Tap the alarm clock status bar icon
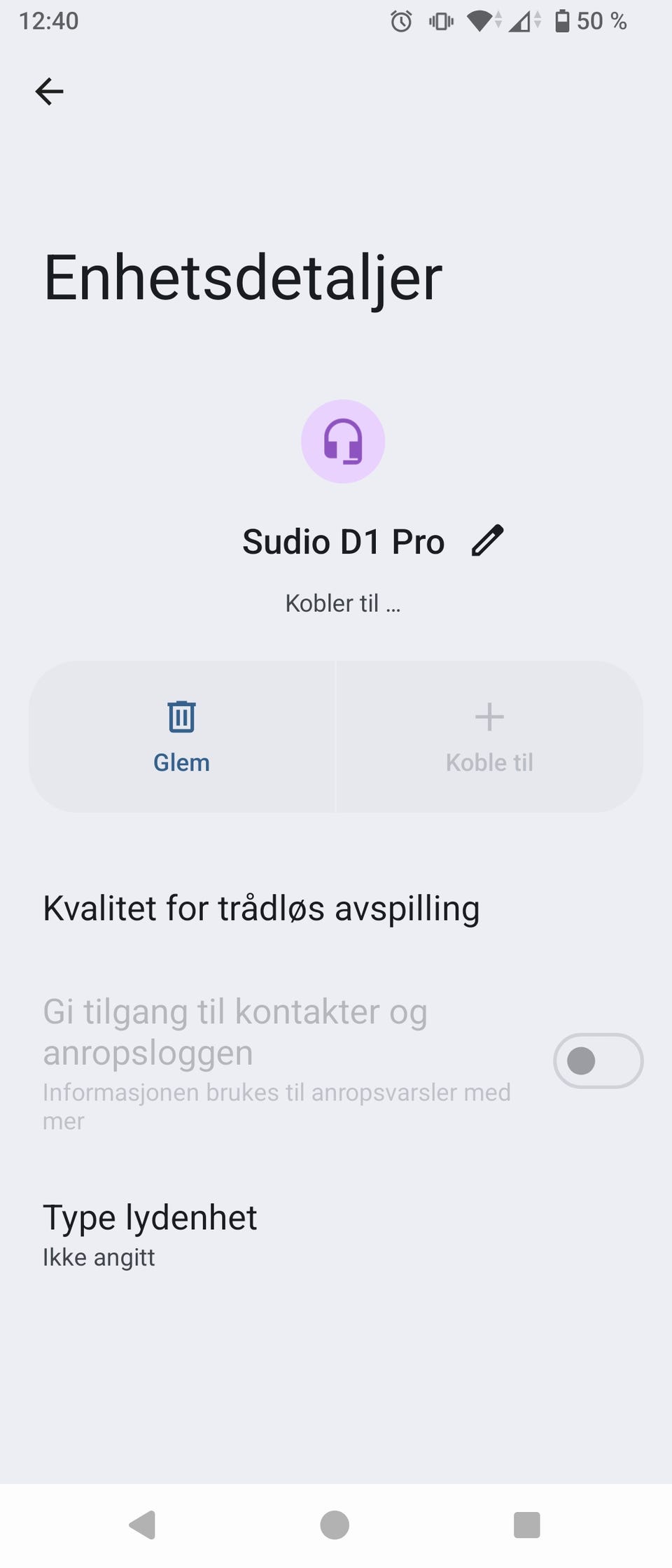Screen dimensions: 672x1568 [x=401, y=20]
